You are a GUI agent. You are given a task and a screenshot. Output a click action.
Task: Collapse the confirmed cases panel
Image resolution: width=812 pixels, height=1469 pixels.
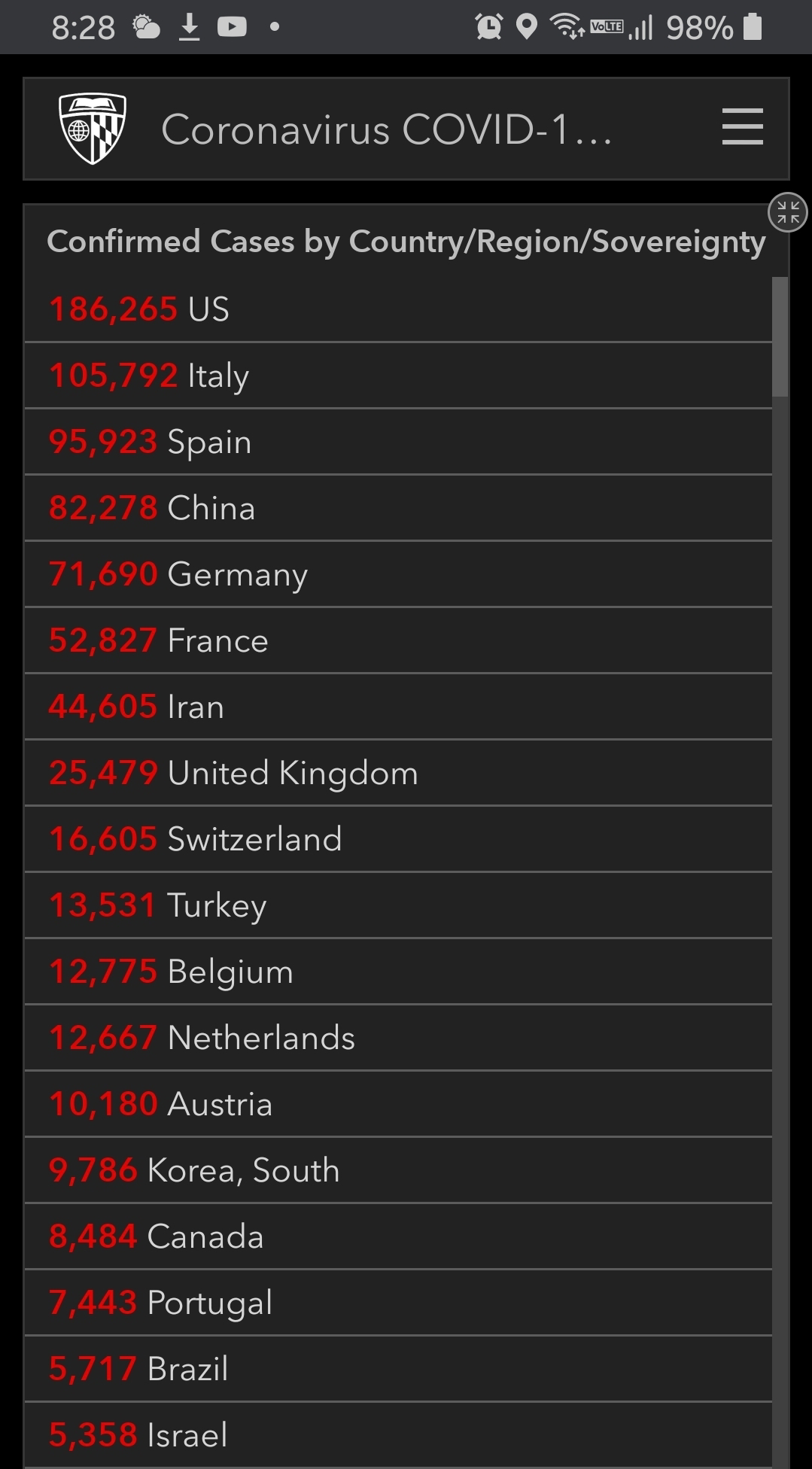pyautogui.click(x=787, y=212)
